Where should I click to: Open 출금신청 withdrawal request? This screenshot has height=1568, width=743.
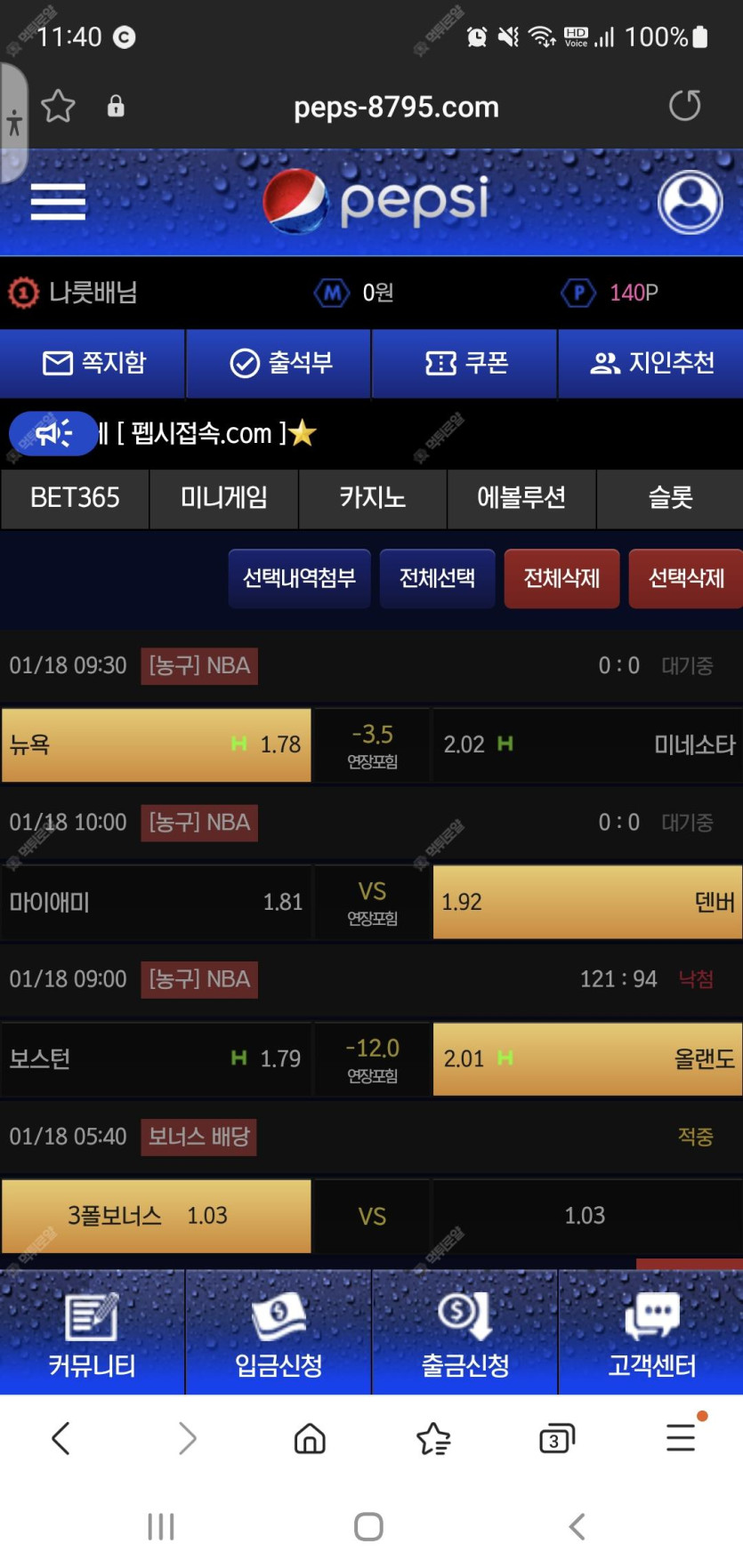point(464,1332)
